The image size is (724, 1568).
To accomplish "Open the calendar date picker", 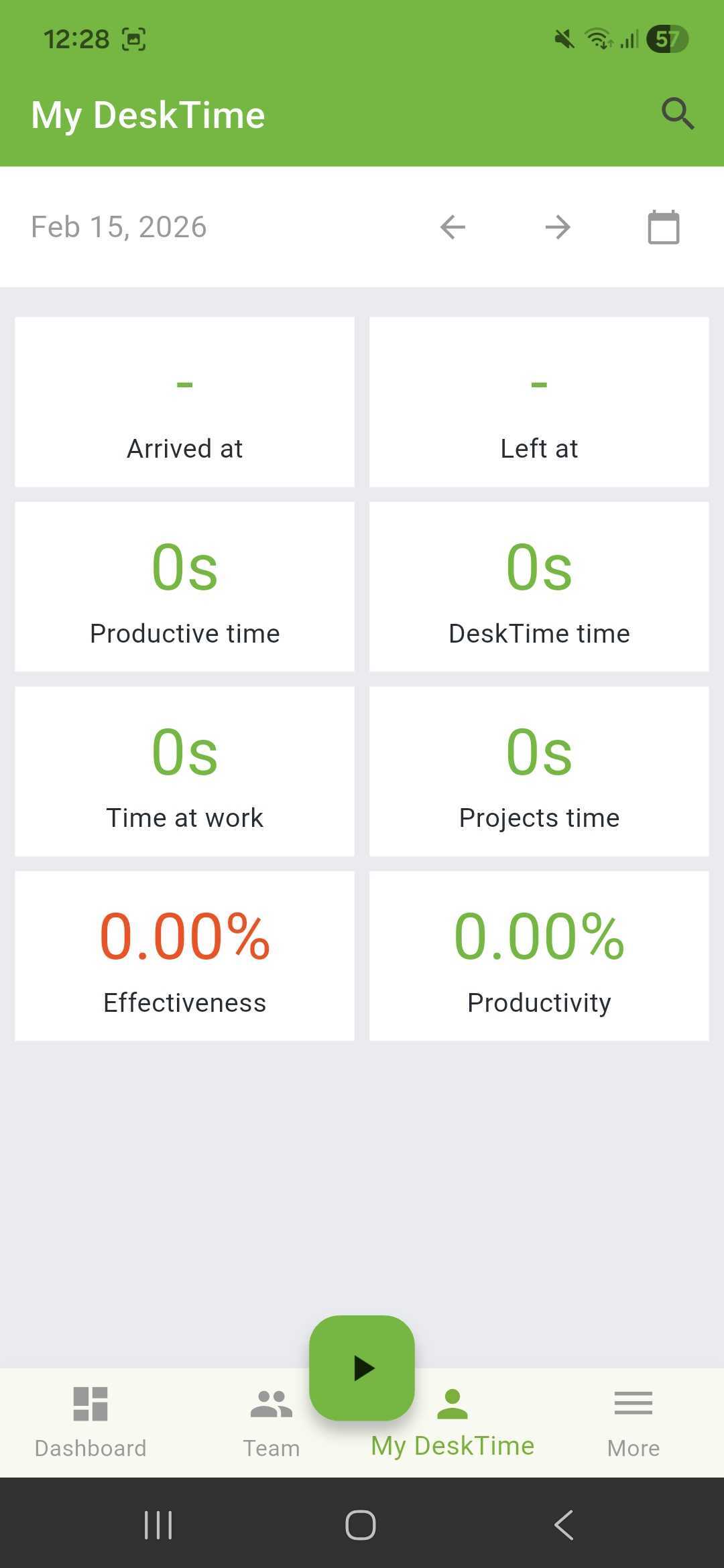I will [664, 227].
